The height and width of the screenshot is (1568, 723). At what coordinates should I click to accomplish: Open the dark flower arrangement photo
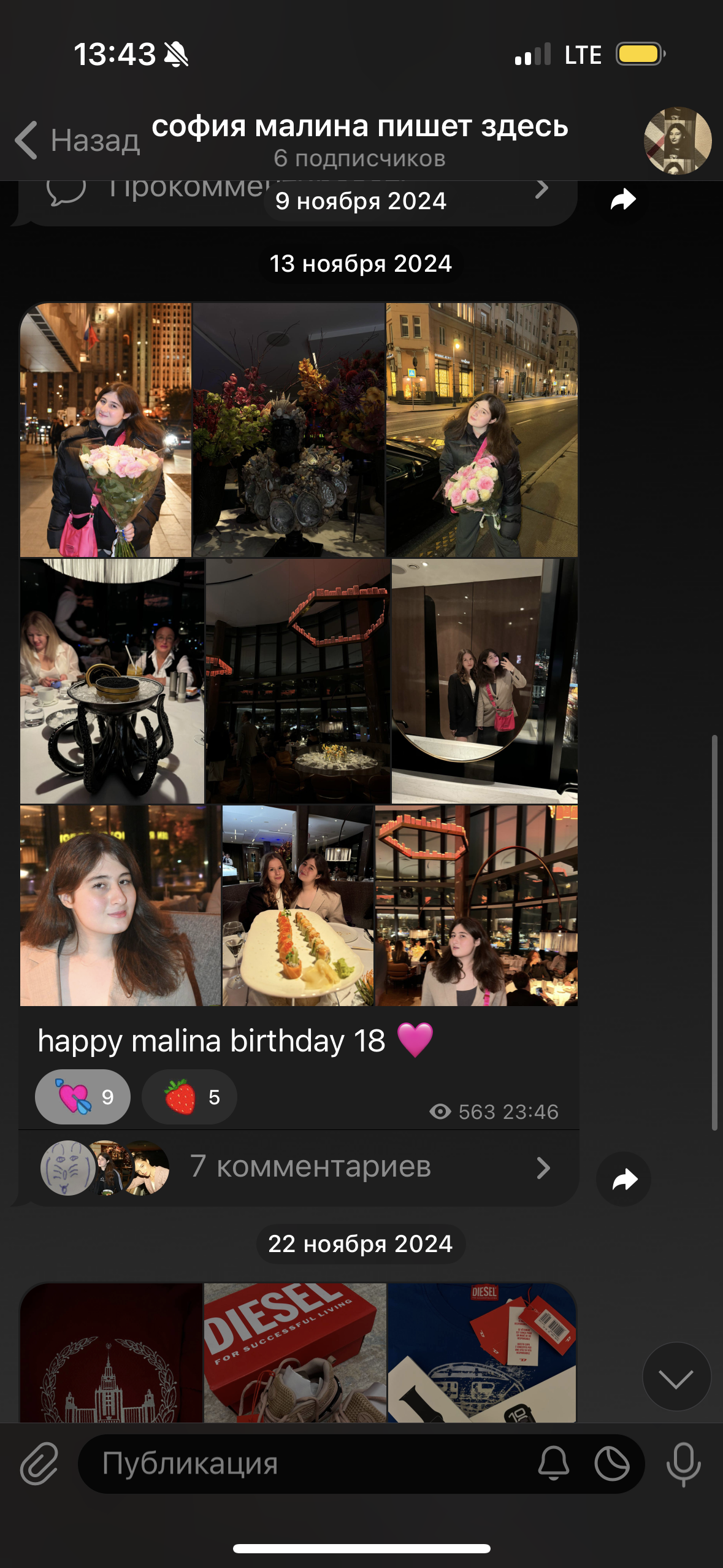click(289, 429)
